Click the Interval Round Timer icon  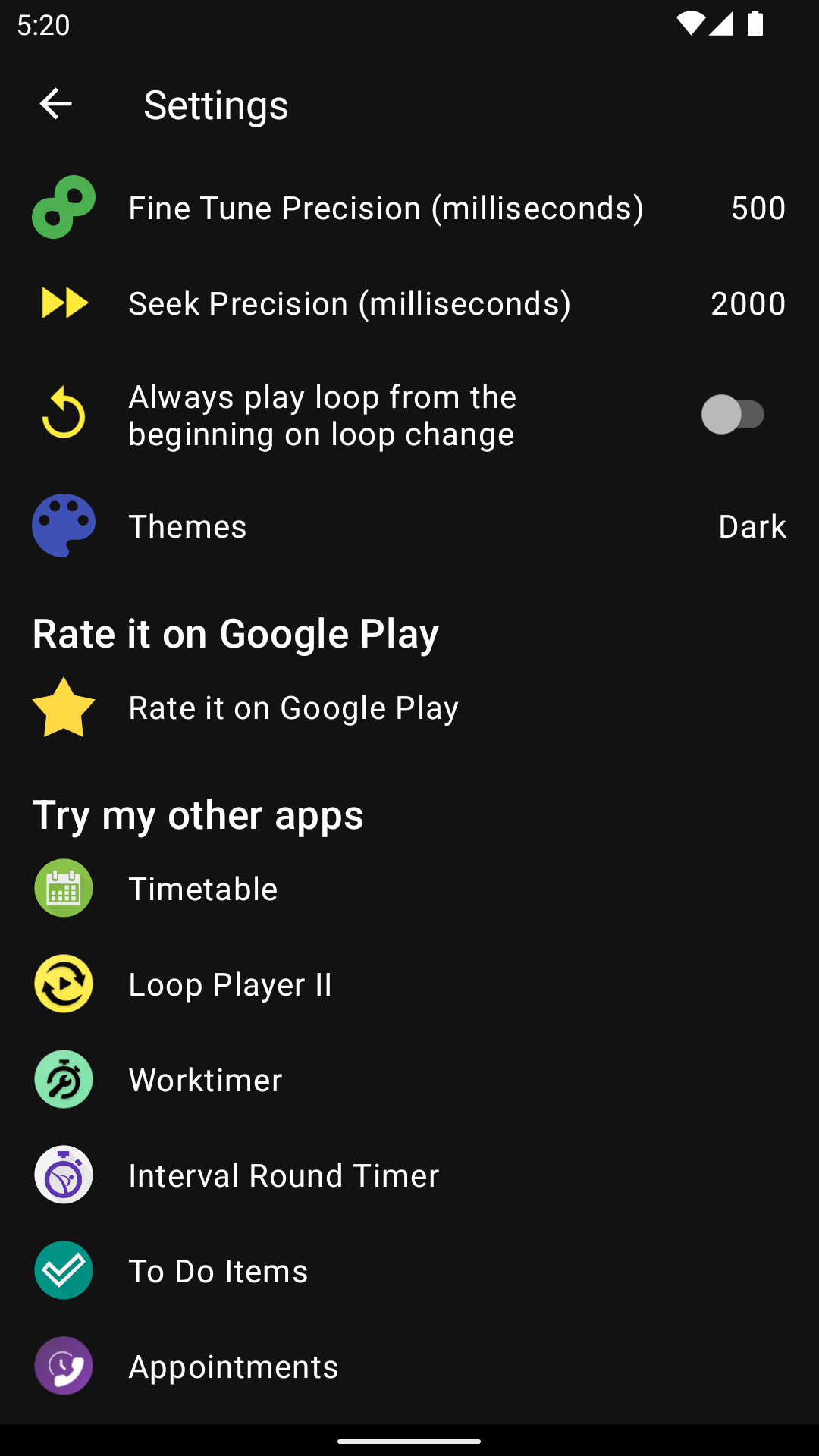(63, 1175)
